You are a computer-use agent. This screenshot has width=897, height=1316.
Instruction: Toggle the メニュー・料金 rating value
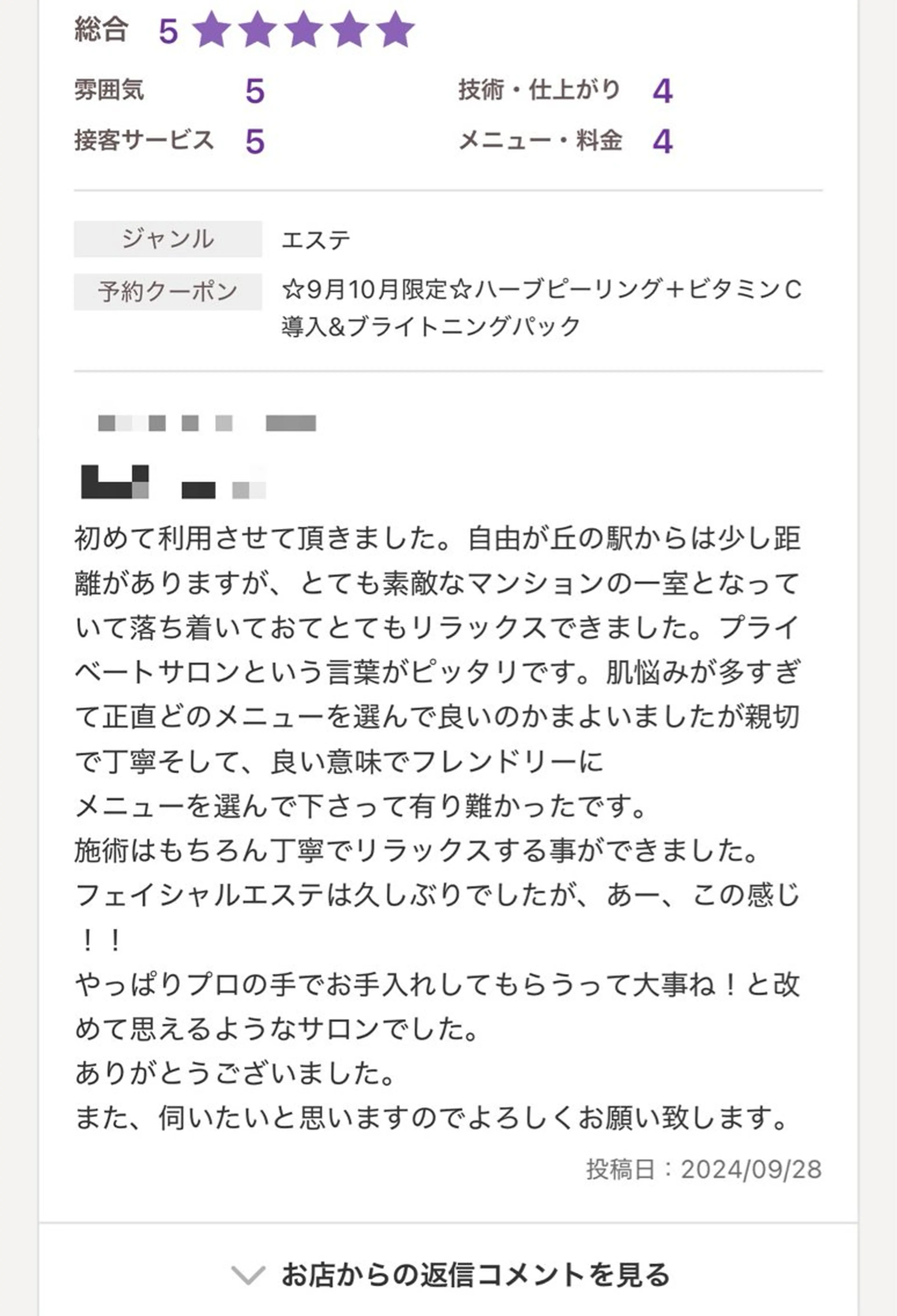[664, 142]
